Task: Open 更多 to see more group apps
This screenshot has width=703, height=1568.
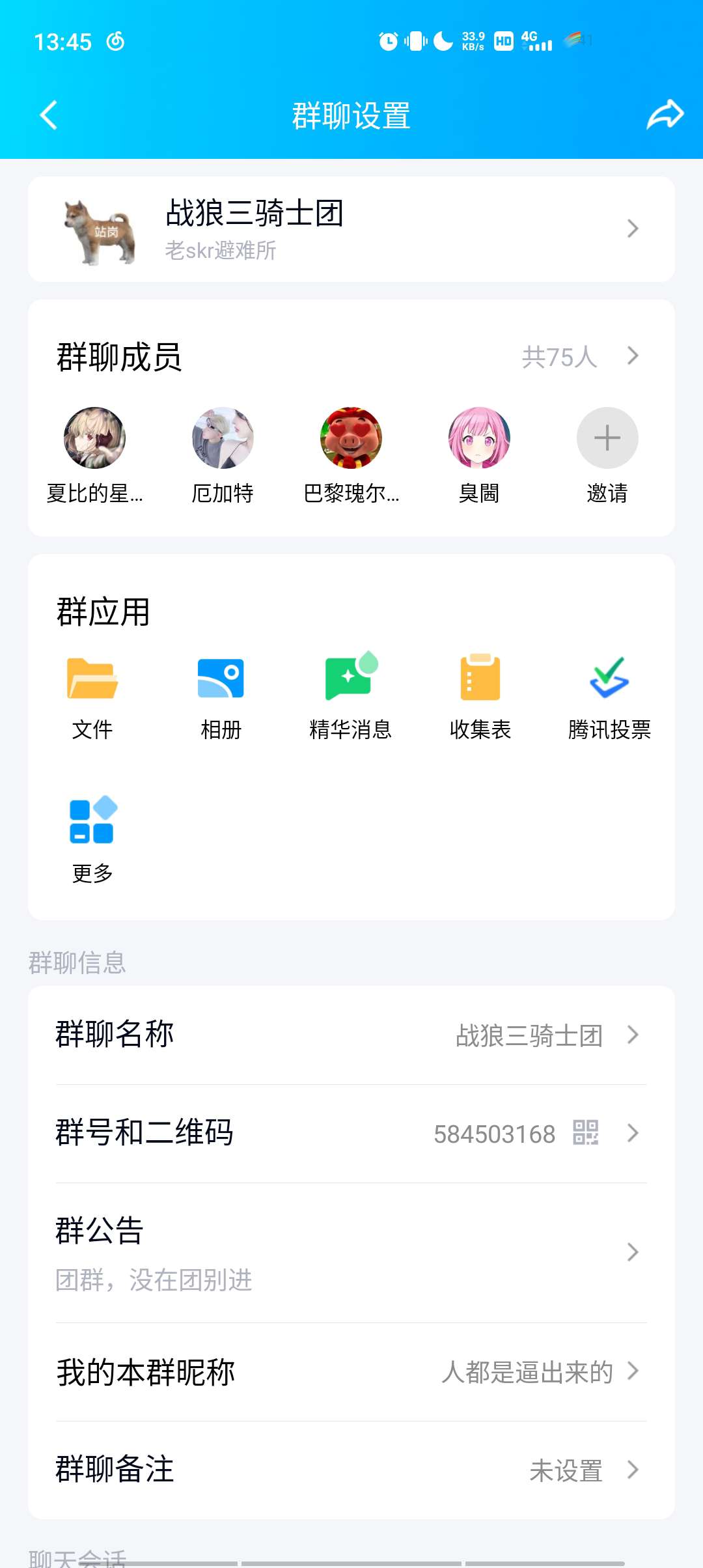Action: point(92,835)
